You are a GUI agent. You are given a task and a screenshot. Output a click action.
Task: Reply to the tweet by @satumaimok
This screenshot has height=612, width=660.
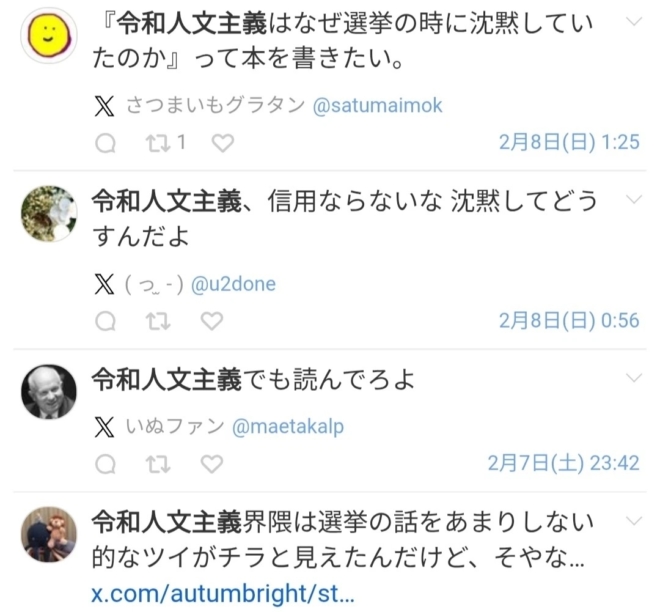click(105, 143)
